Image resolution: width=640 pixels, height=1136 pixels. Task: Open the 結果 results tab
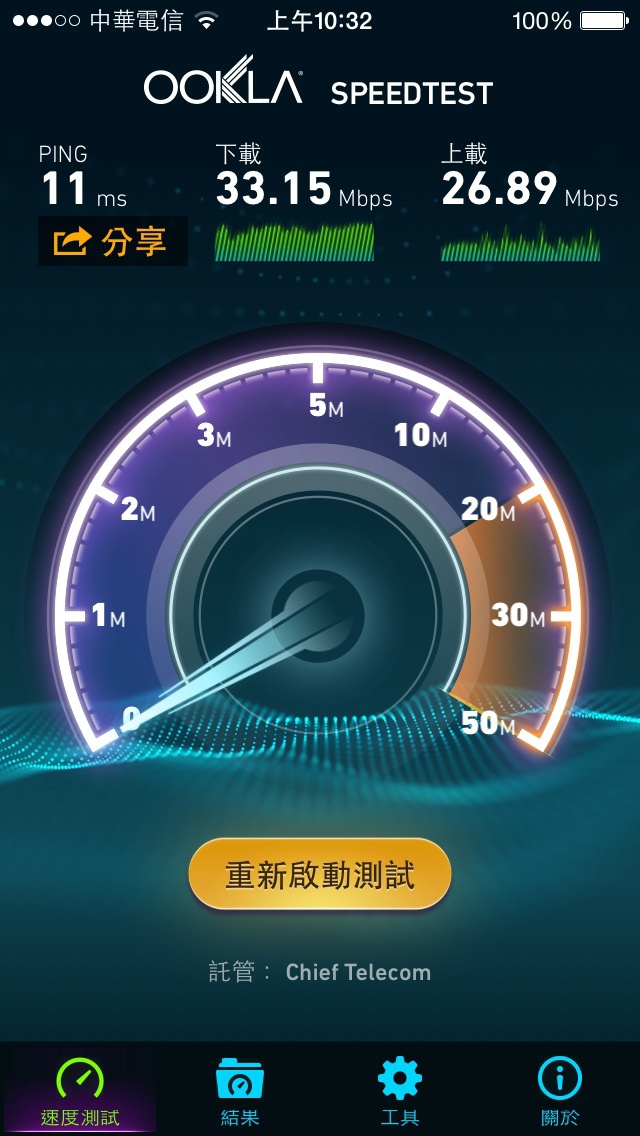coord(240,1090)
